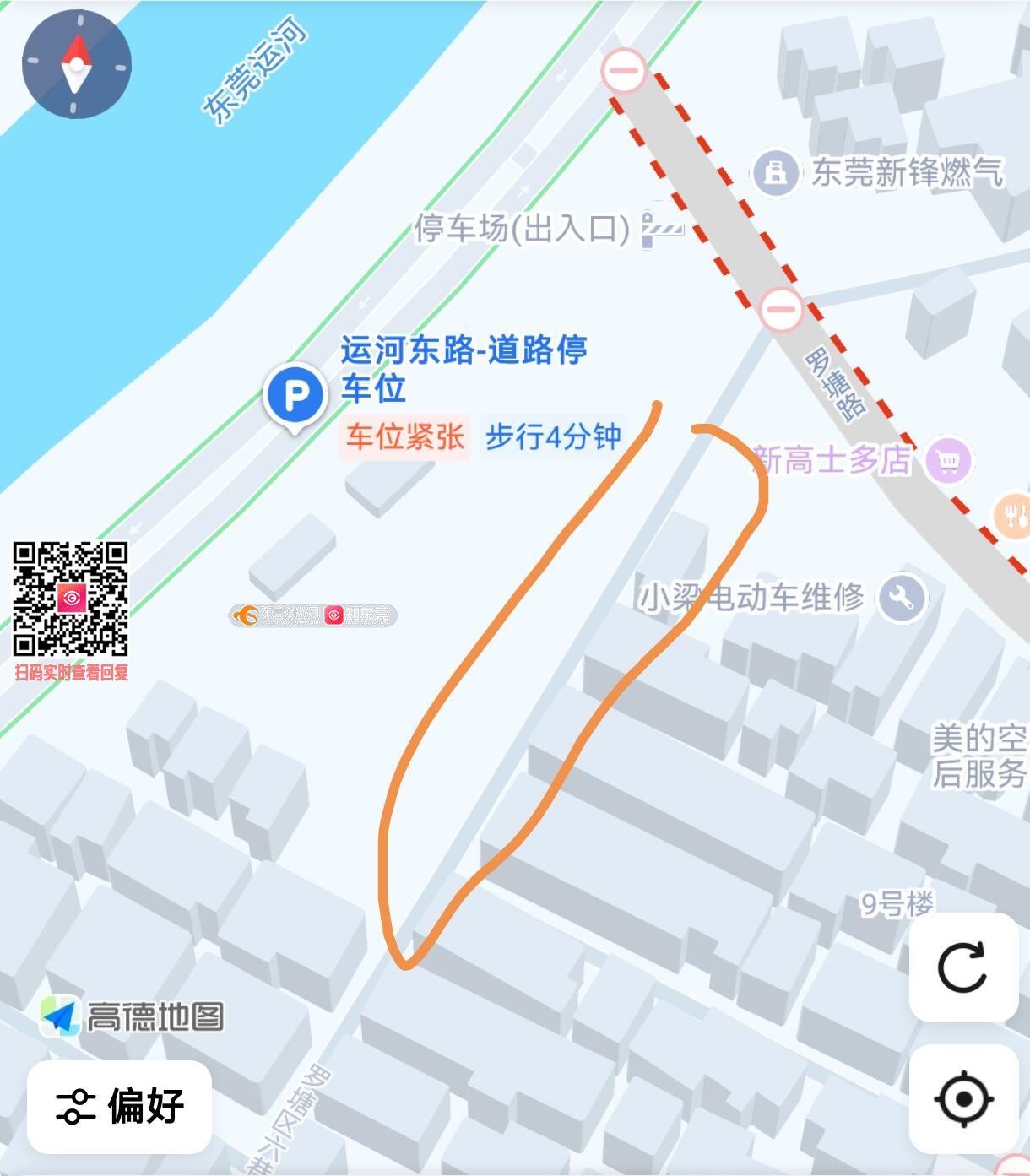This screenshot has height=1176, width=1030.
Task: Tap the compass to reset map orientation
Action: pos(77,64)
